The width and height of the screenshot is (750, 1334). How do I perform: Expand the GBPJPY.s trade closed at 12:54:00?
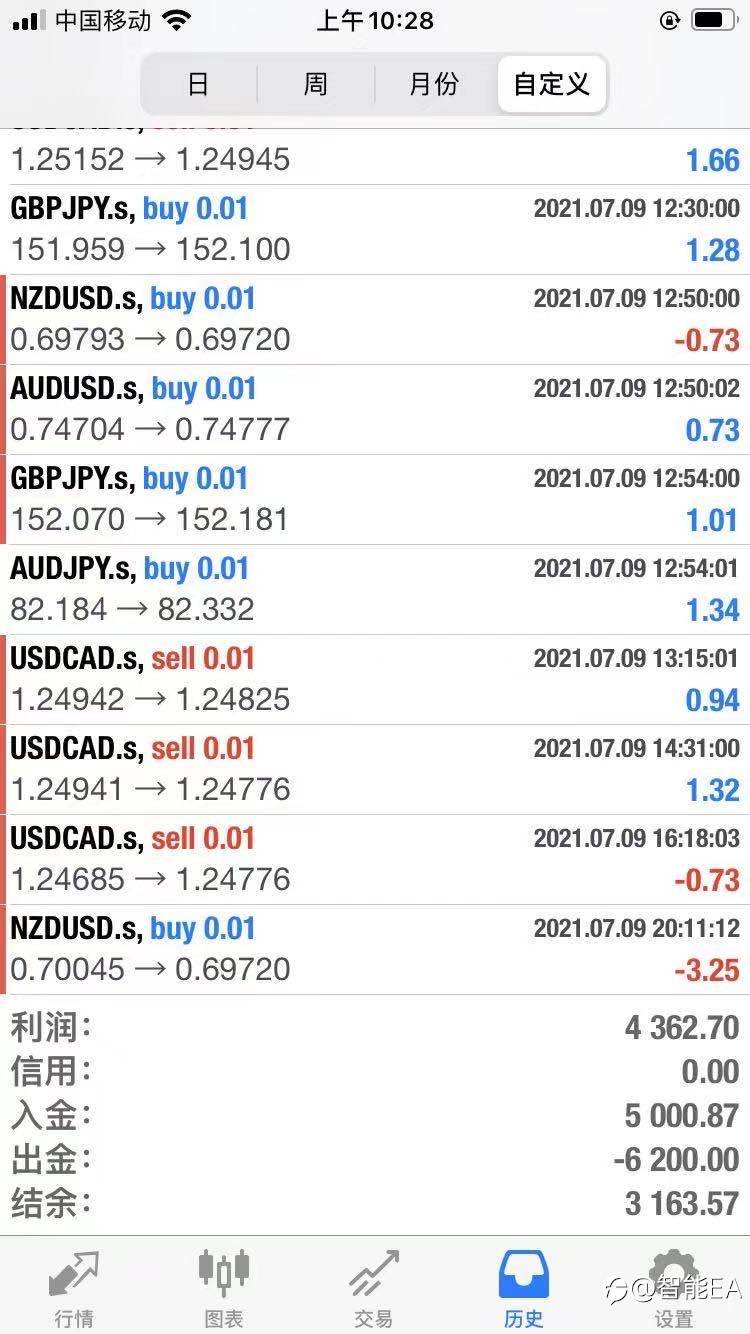coord(375,500)
